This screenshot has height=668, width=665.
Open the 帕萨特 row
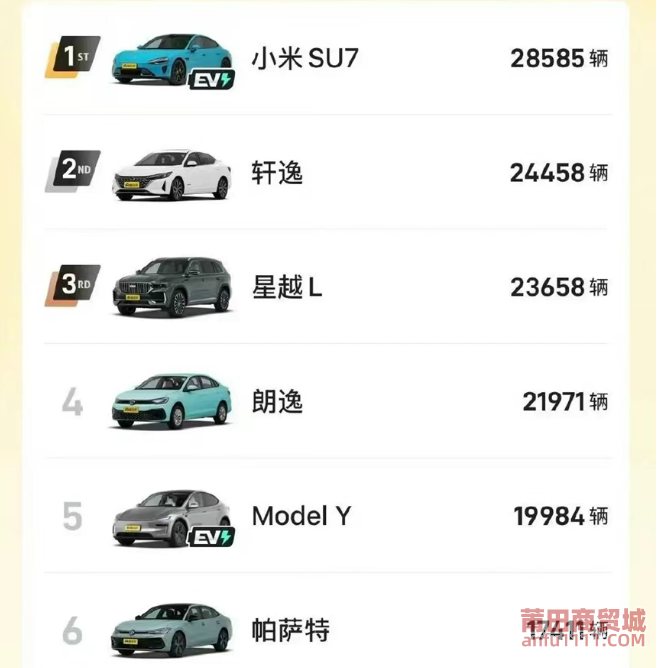point(290,631)
